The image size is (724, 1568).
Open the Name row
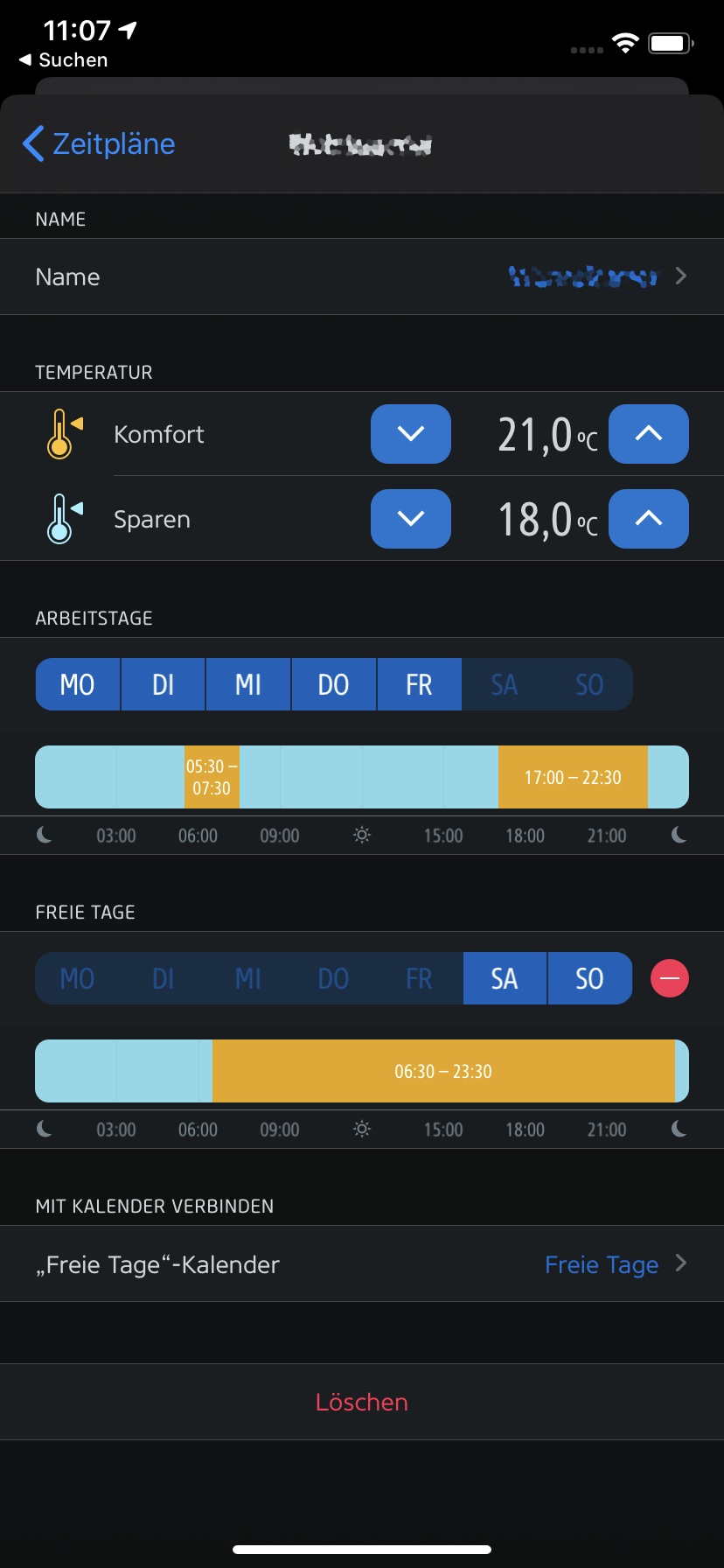pyautogui.click(x=362, y=276)
